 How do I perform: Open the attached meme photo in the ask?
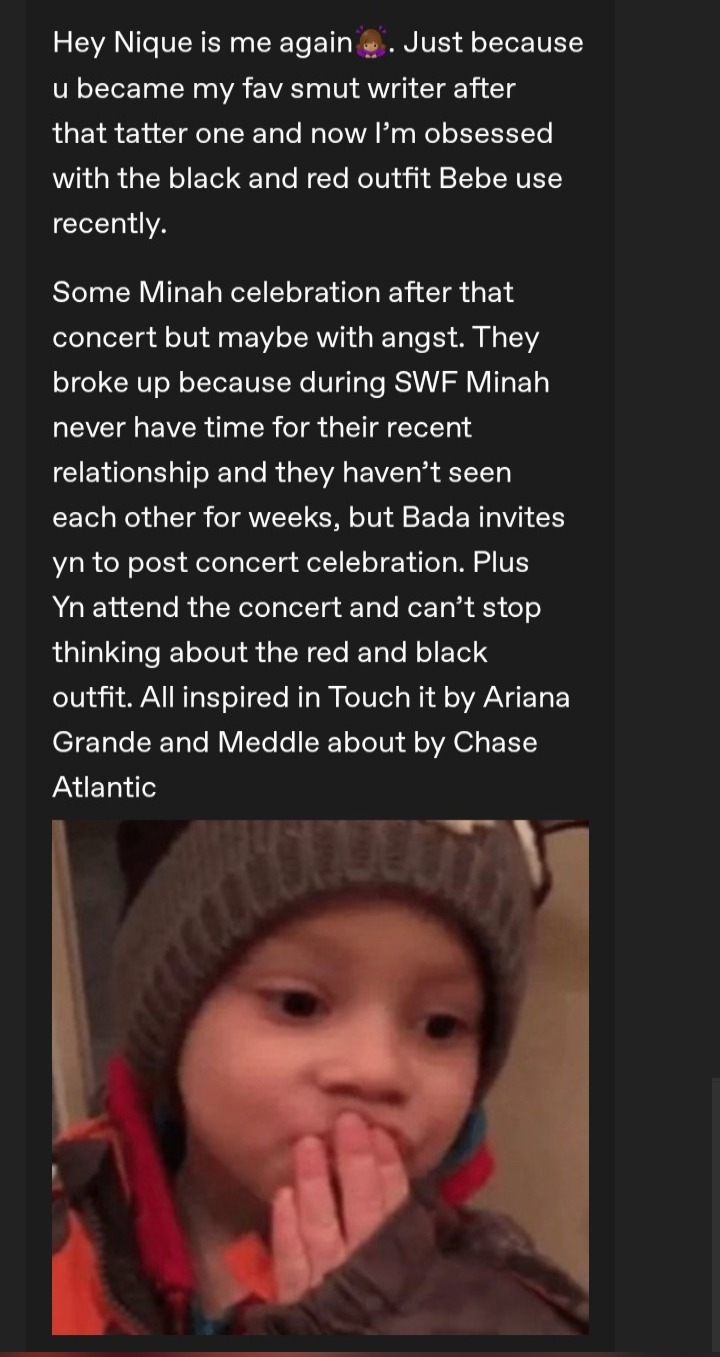pos(320,1077)
